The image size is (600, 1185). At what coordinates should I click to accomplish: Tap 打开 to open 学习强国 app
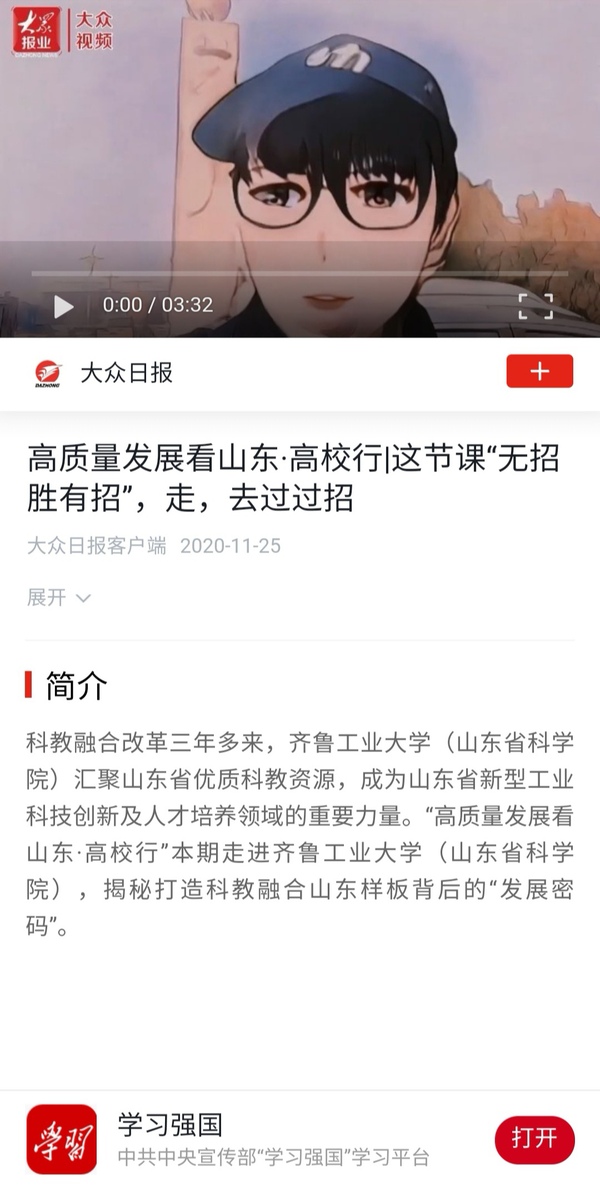coord(534,1139)
